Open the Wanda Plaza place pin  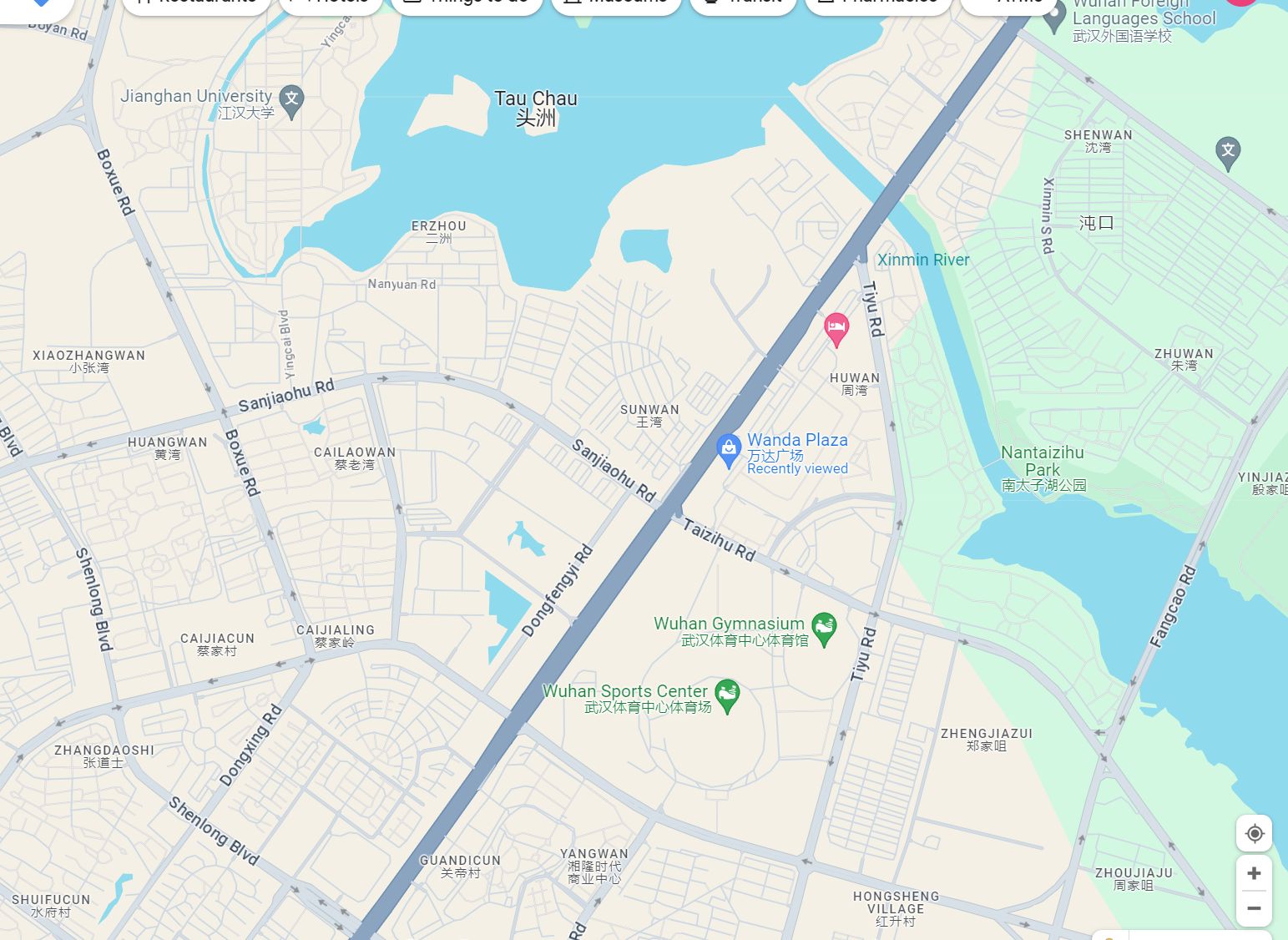[x=729, y=451]
